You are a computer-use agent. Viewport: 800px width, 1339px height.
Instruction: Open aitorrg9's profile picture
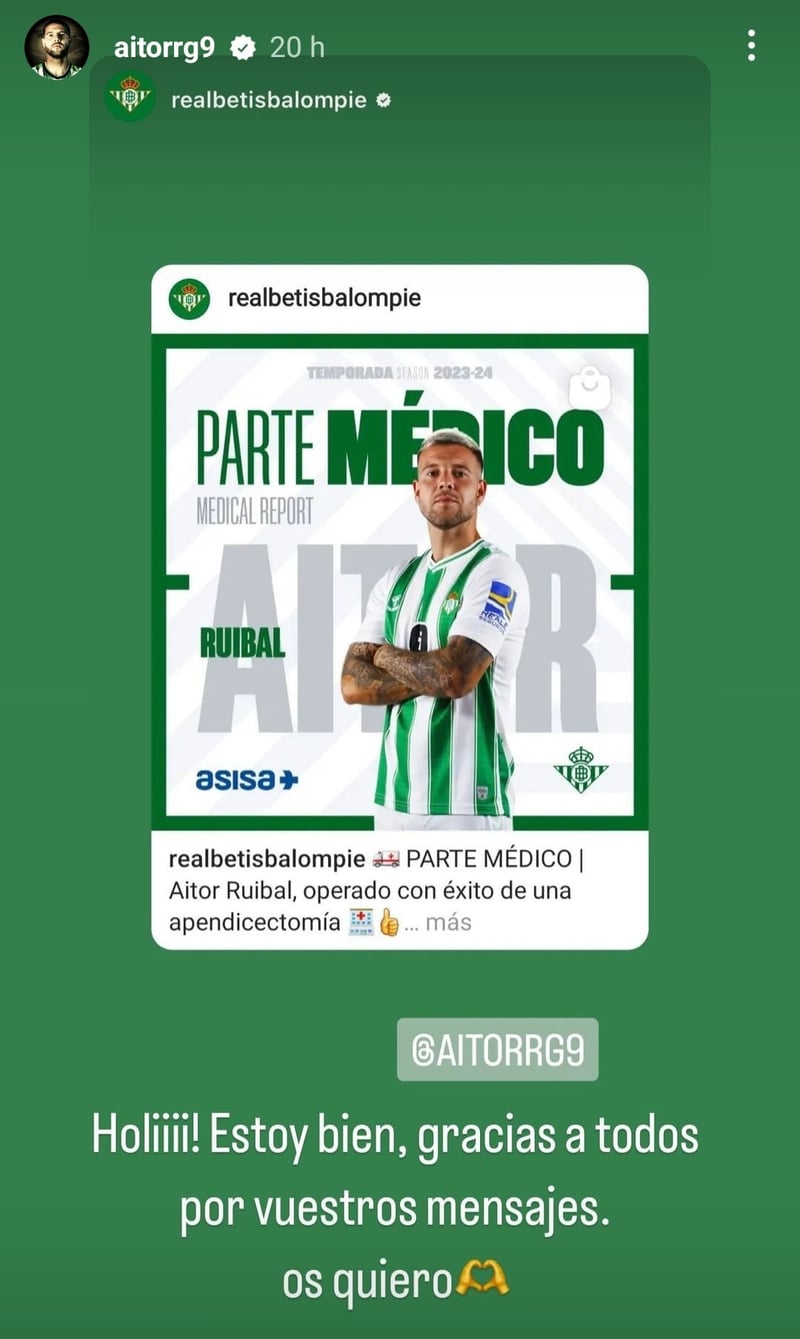[56, 47]
